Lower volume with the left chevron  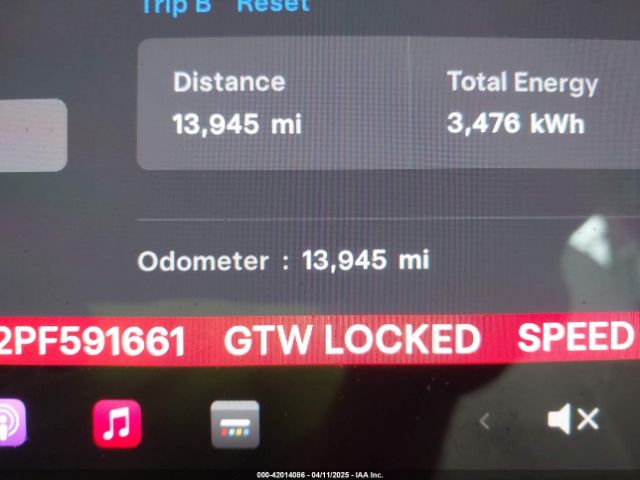tap(485, 421)
